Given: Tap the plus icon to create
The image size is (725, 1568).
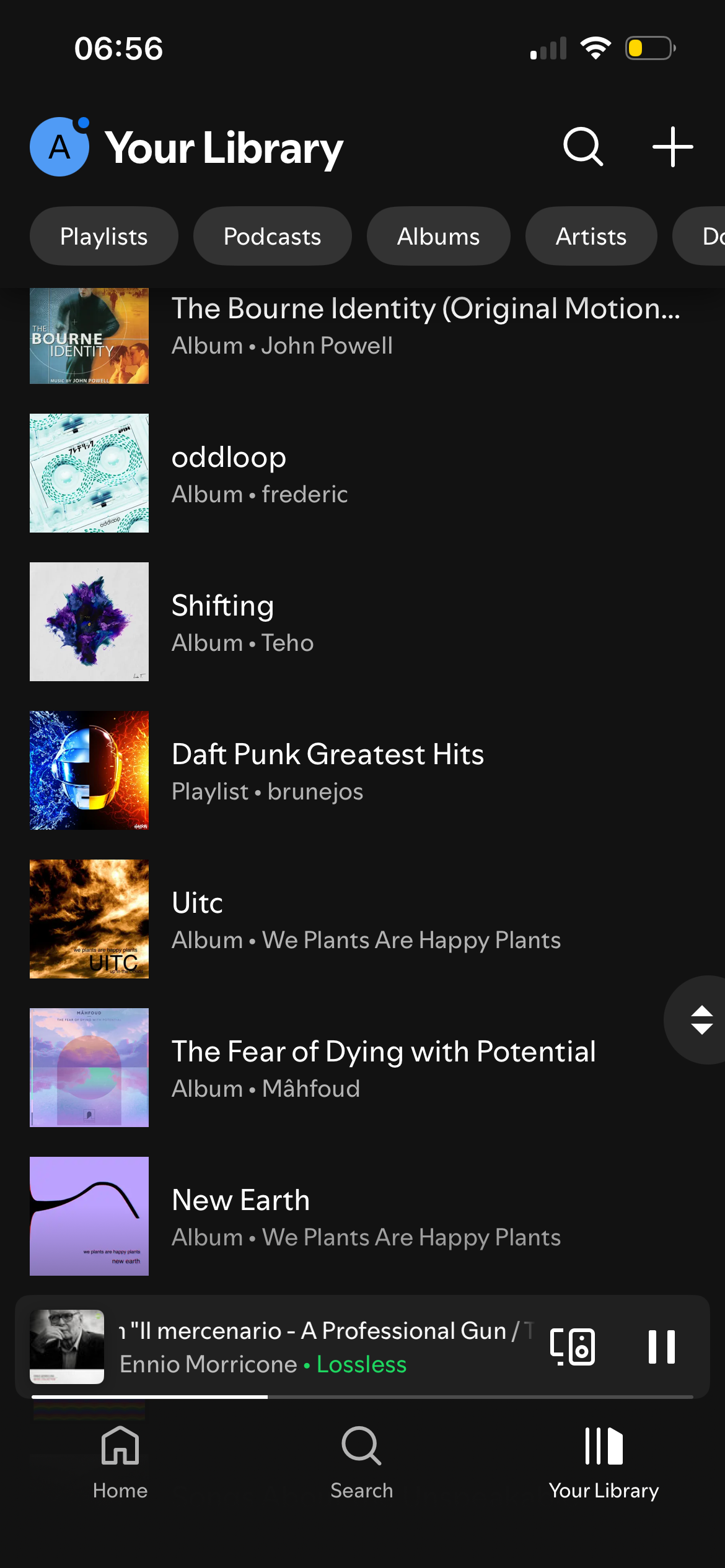Looking at the screenshot, I should click(x=672, y=147).
